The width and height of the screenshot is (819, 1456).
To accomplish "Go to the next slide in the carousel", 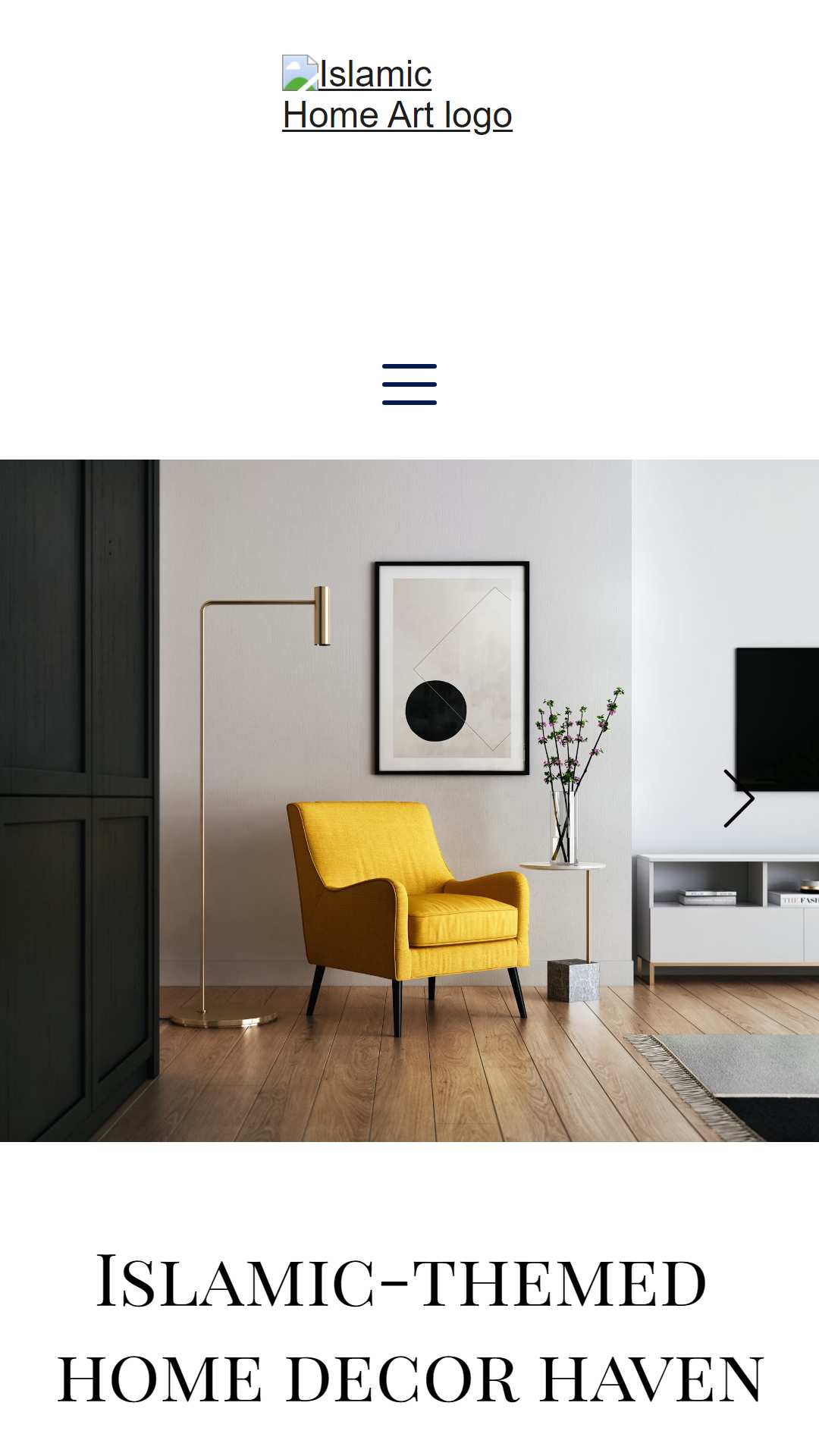I will [739, 799].
